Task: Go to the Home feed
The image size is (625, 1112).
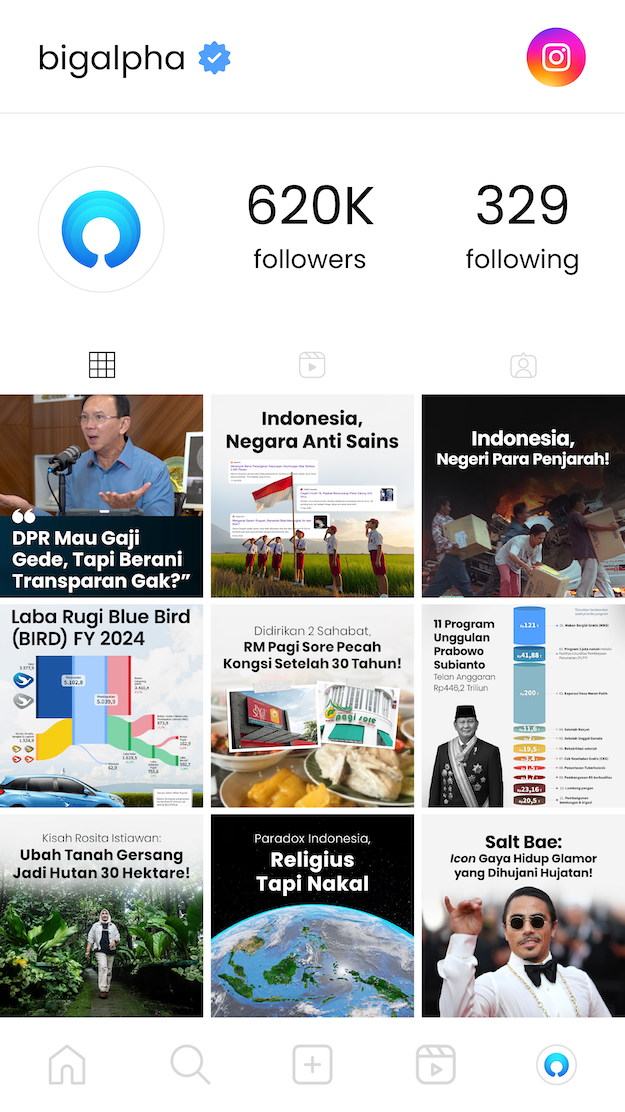Action: pos(67,1066)
